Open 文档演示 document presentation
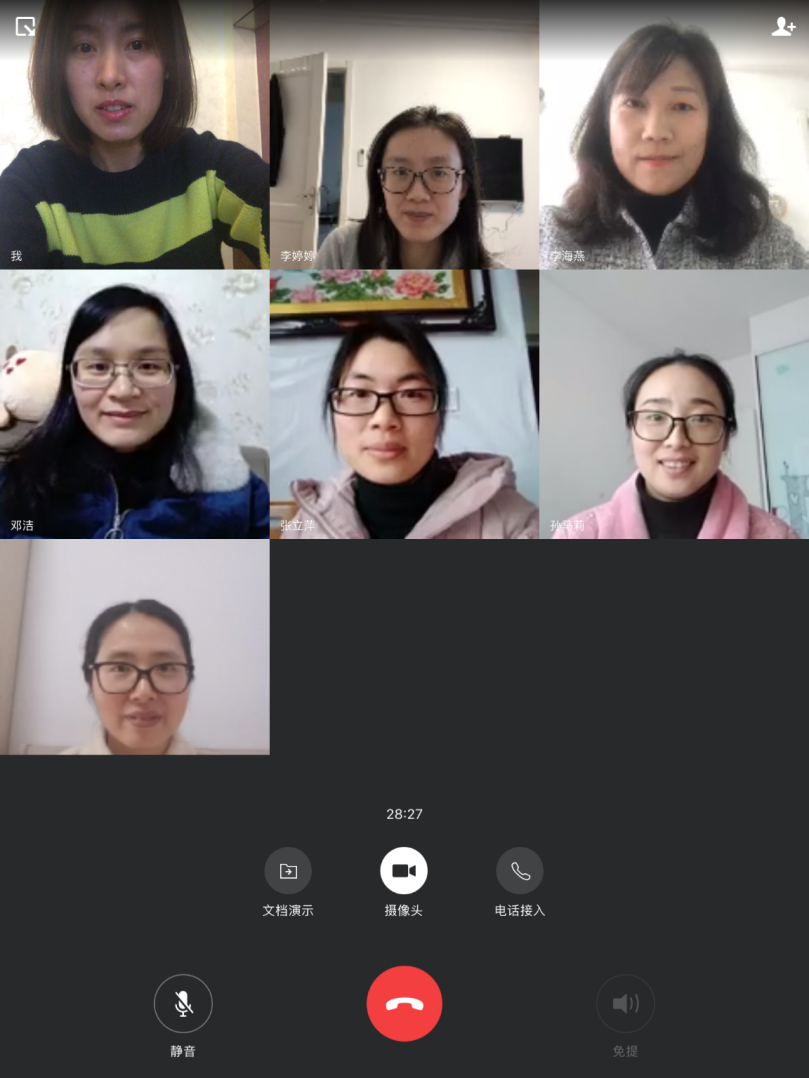Image resolution: width=809 pixels, height=1078 pixels. [x=288, y=871]
